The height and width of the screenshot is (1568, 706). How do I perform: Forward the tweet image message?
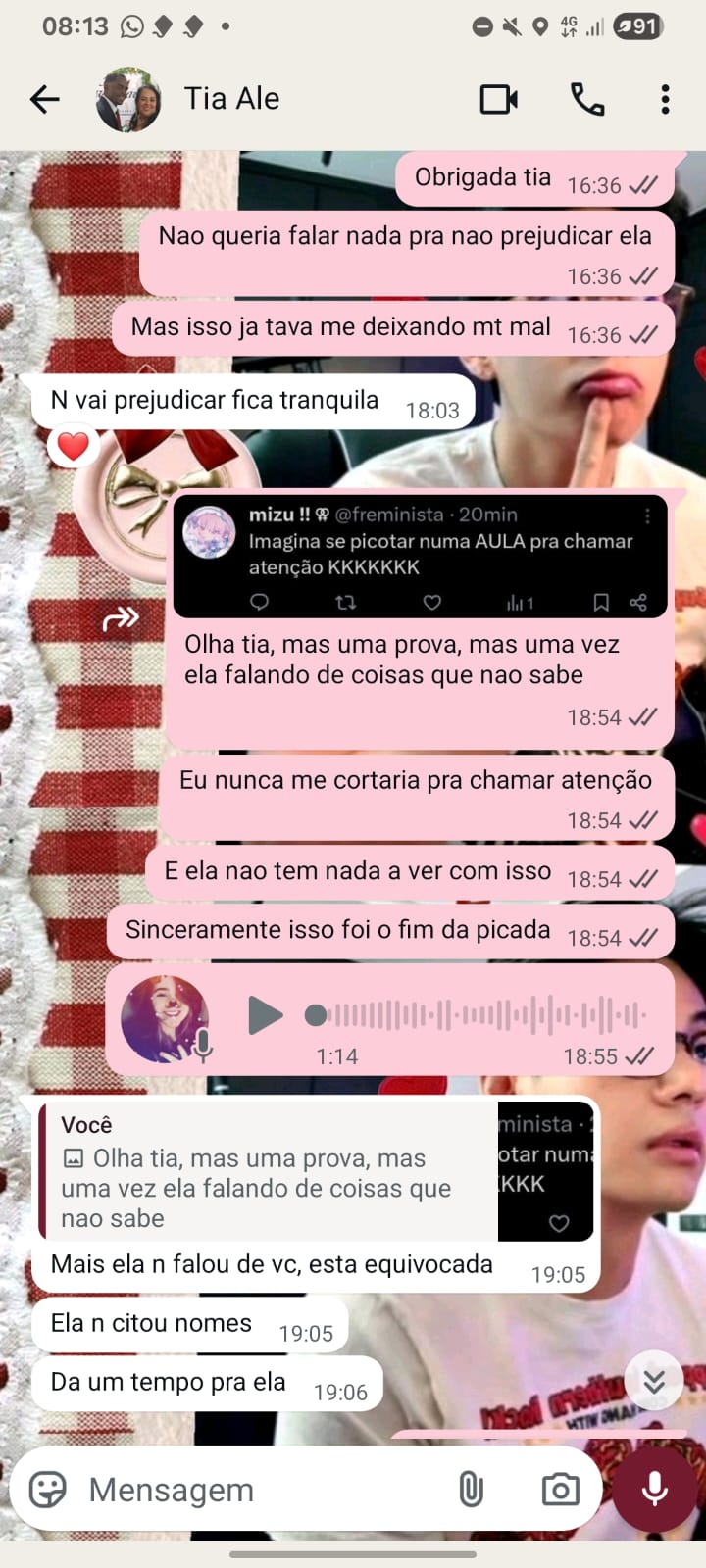tap(121, 618)
